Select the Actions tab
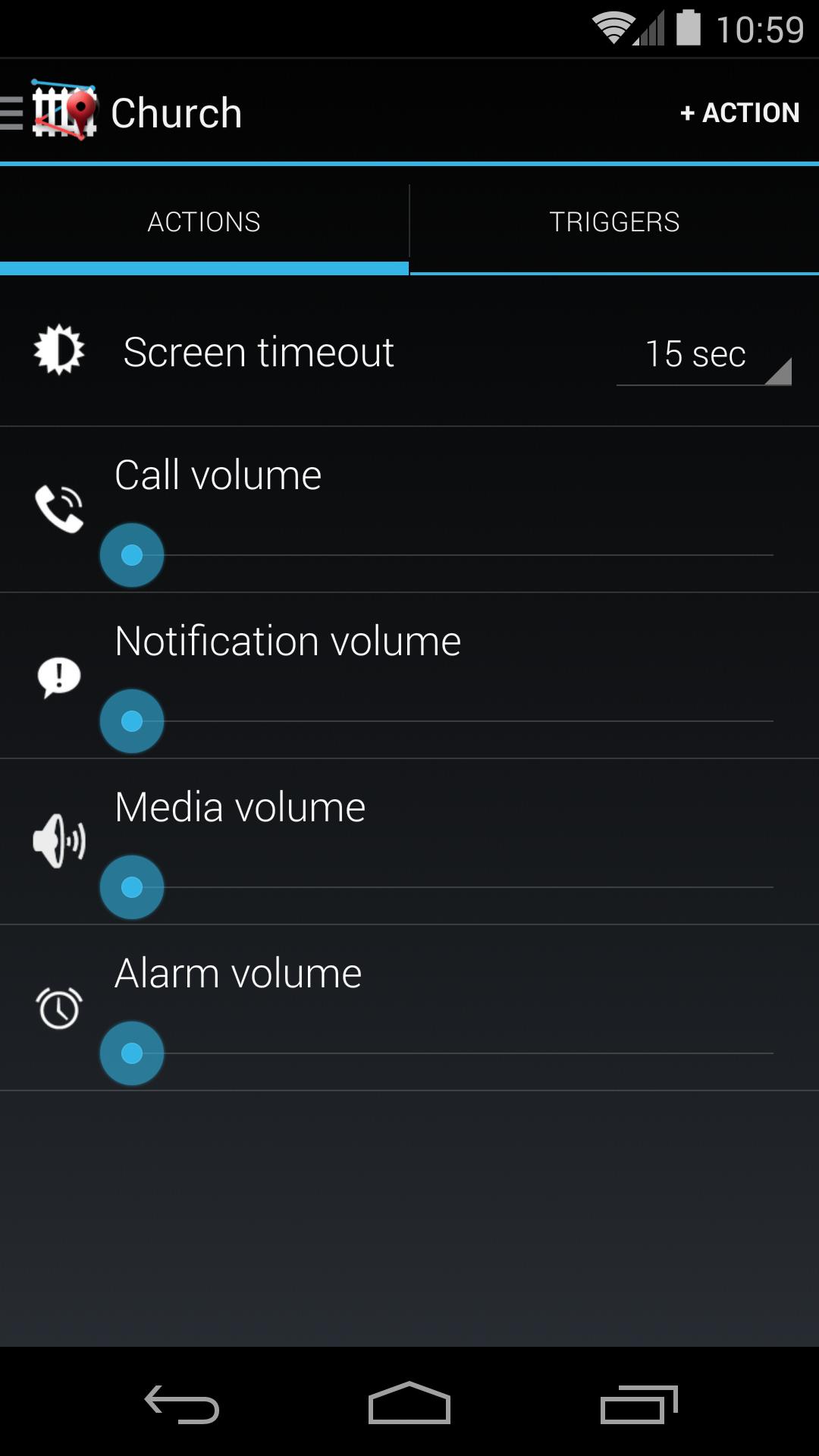Image resolution: width=819 pixels, height=1456 pixels. pyautogui.click(x=204, y=222)
